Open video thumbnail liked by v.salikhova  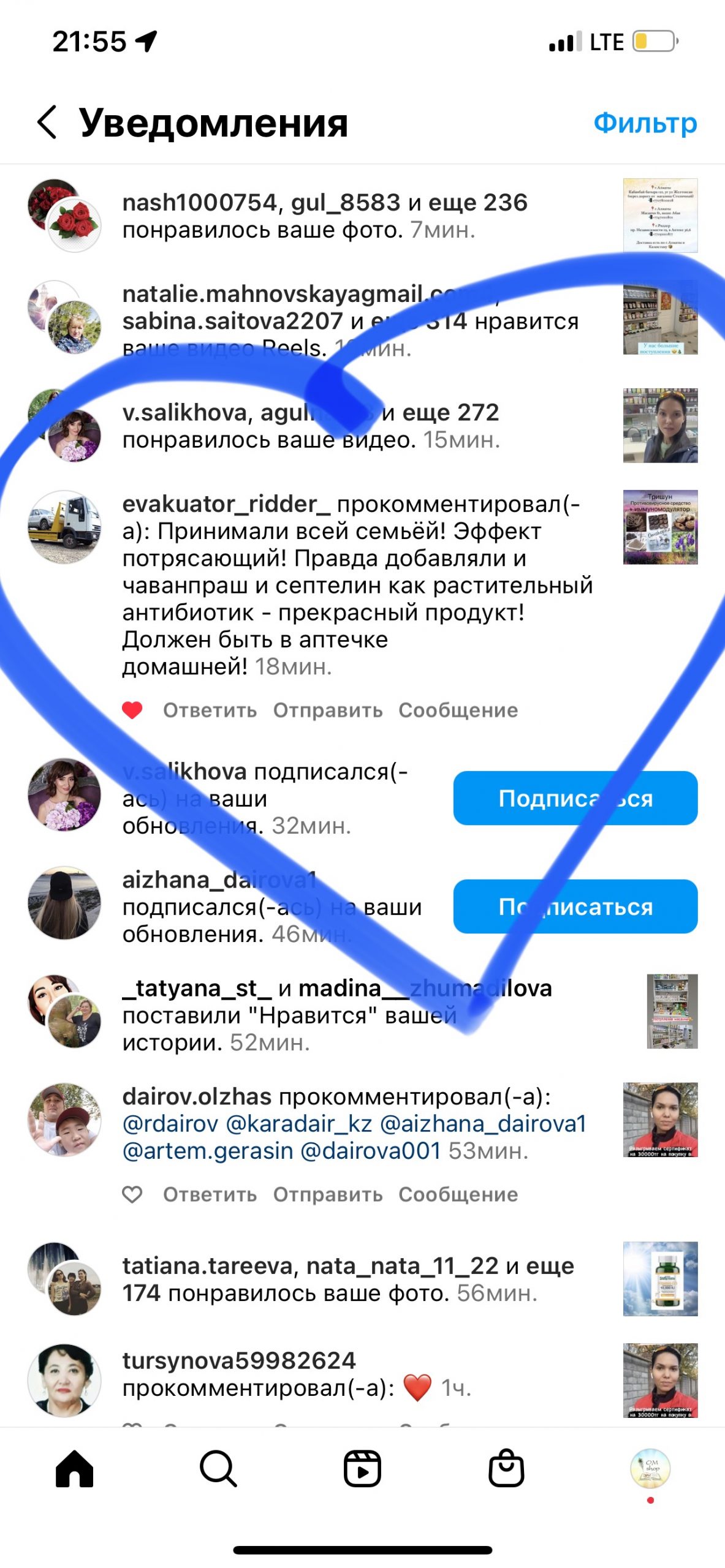tap(660, 425)
